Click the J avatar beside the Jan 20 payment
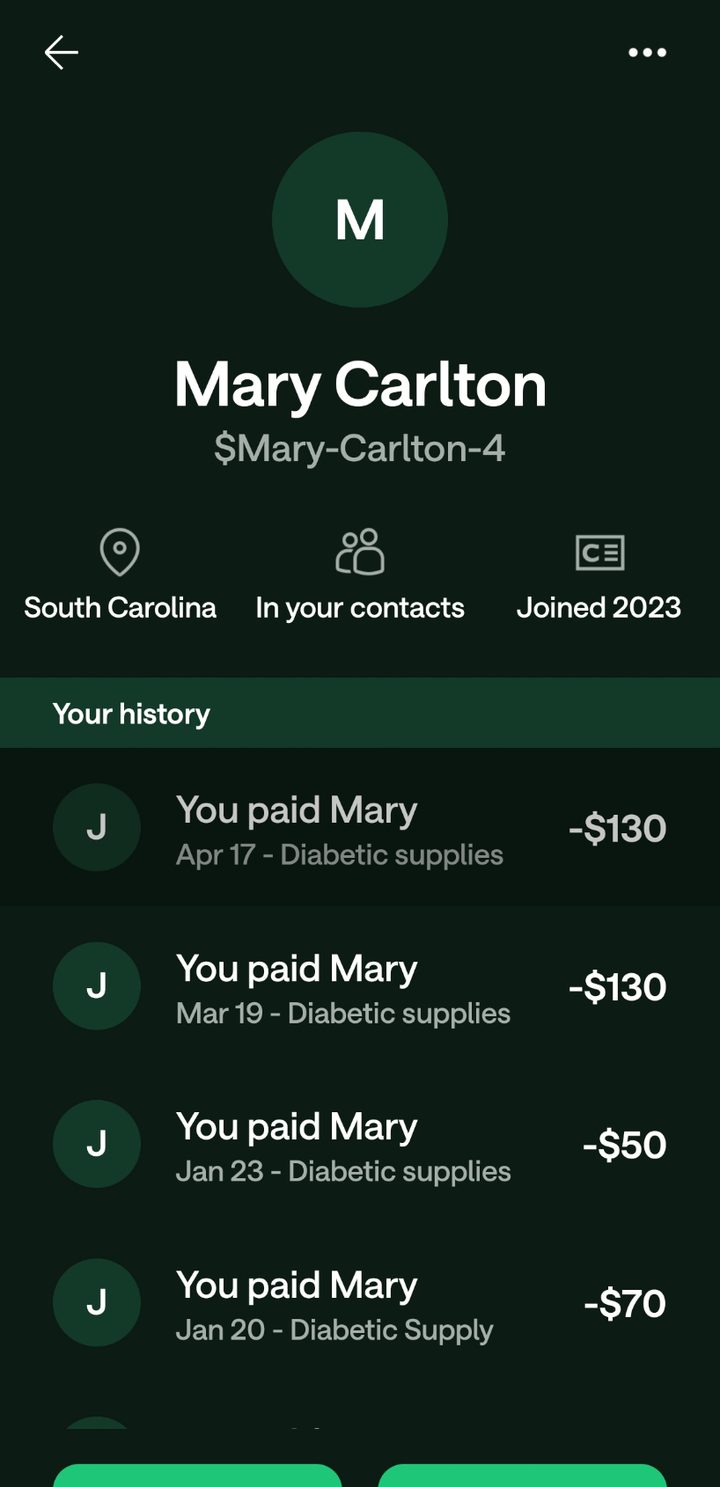 [97, 1302]
